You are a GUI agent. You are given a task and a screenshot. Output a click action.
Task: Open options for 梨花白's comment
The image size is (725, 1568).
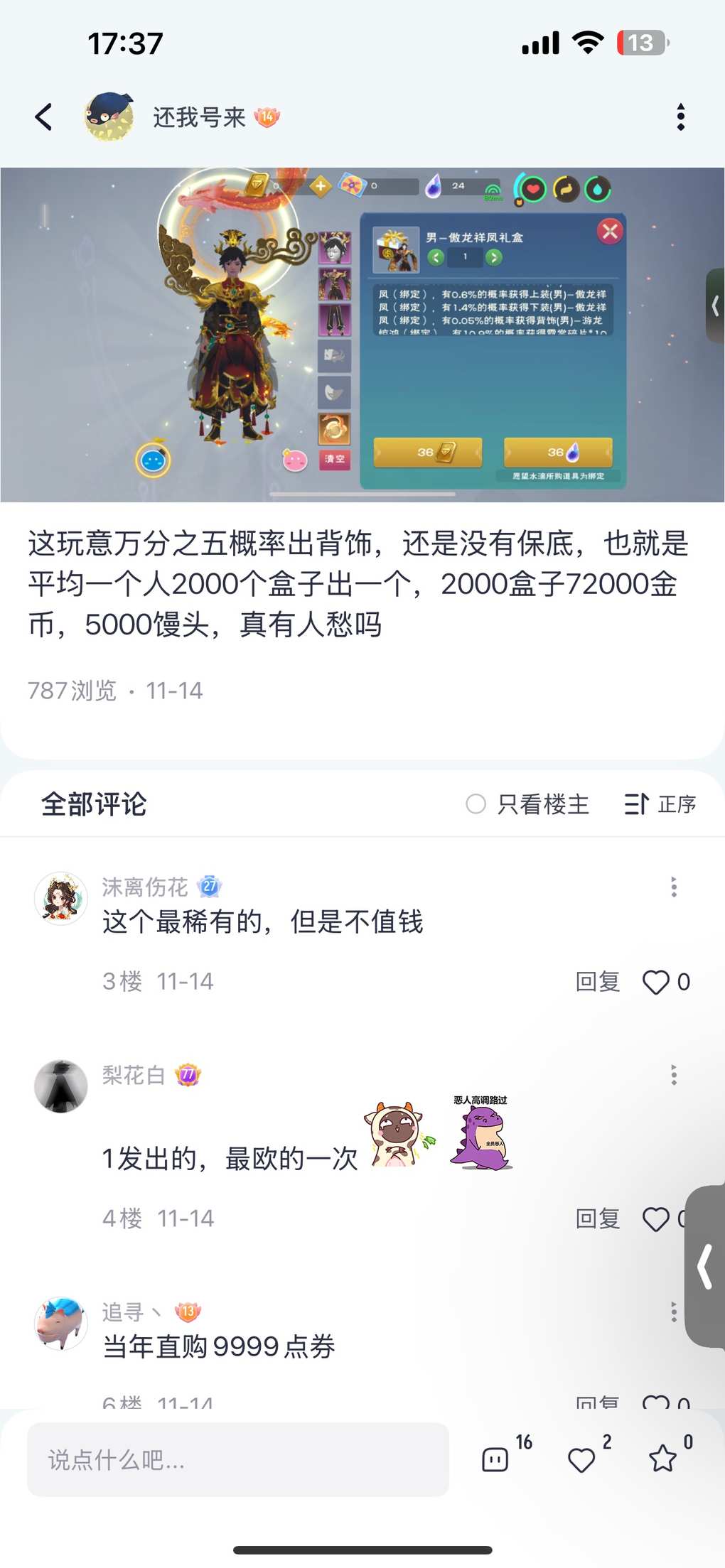pos(673,1075)
